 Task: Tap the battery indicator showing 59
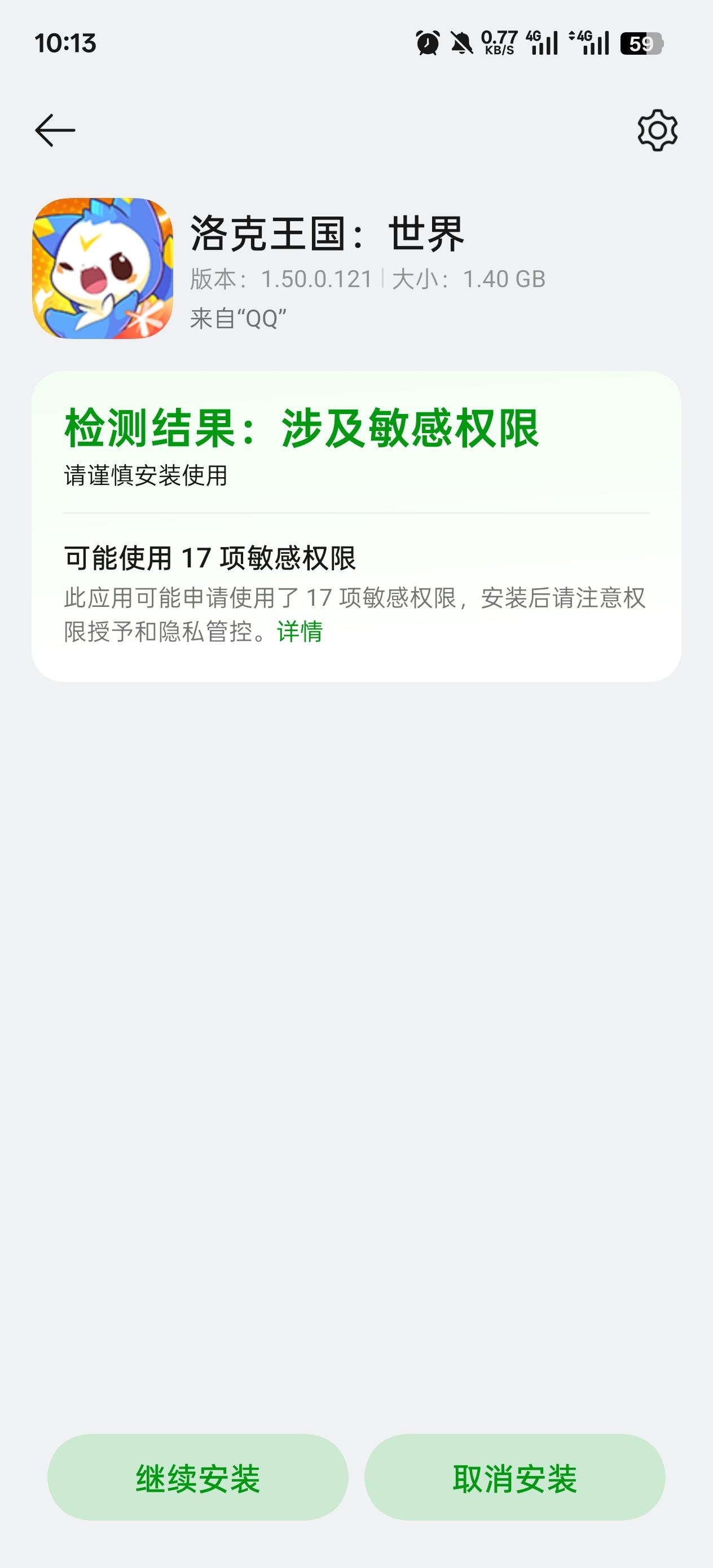642,43
